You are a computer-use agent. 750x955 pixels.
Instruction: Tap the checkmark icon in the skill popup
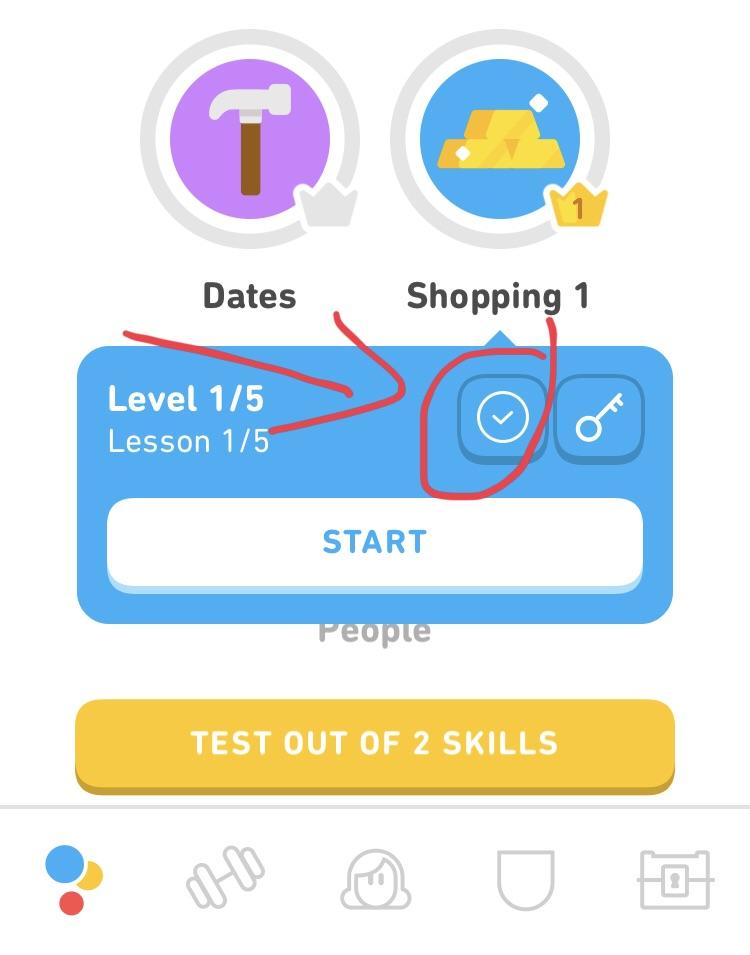(502, 419)
